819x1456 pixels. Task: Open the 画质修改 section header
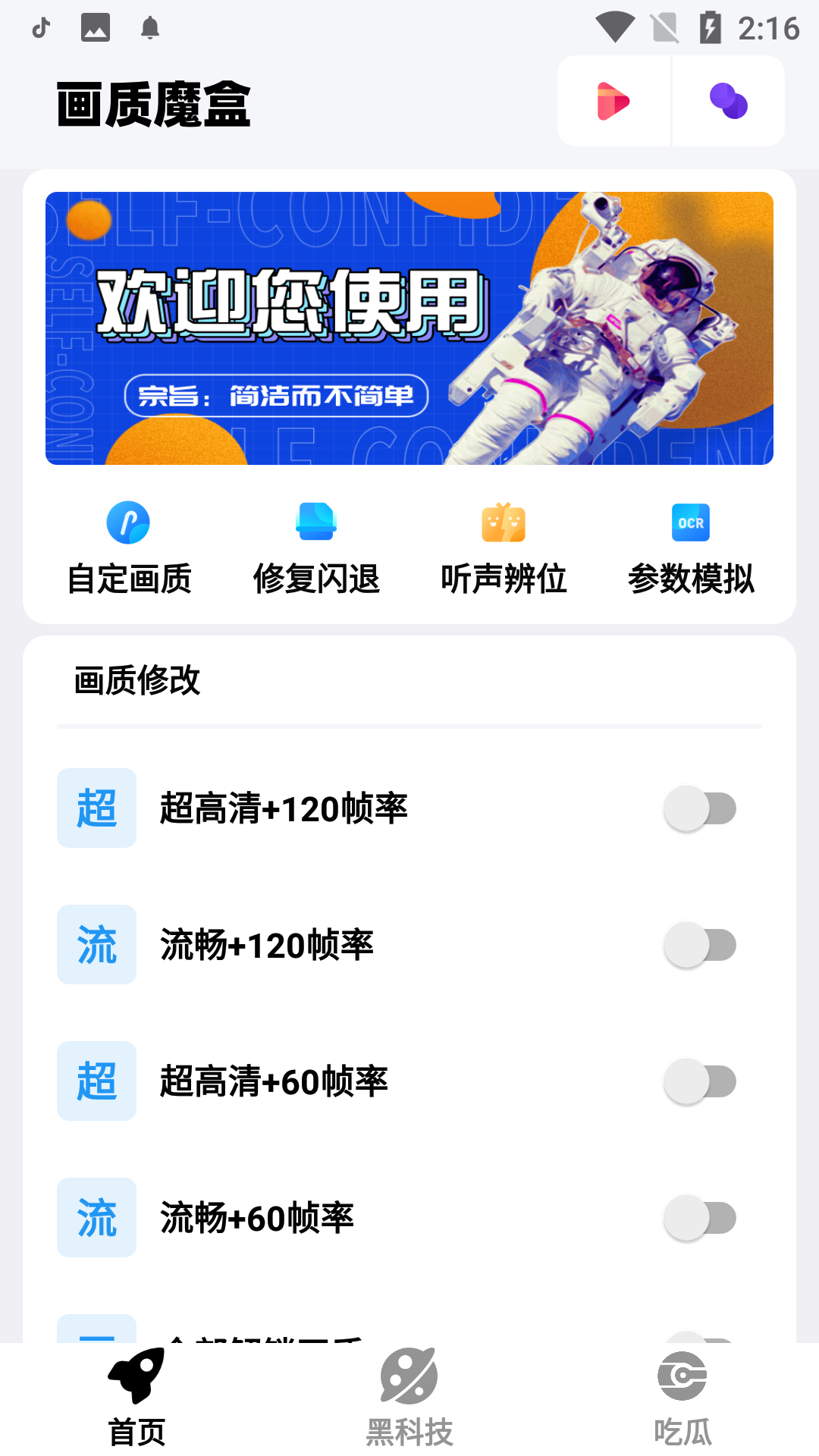coord(136,681)
